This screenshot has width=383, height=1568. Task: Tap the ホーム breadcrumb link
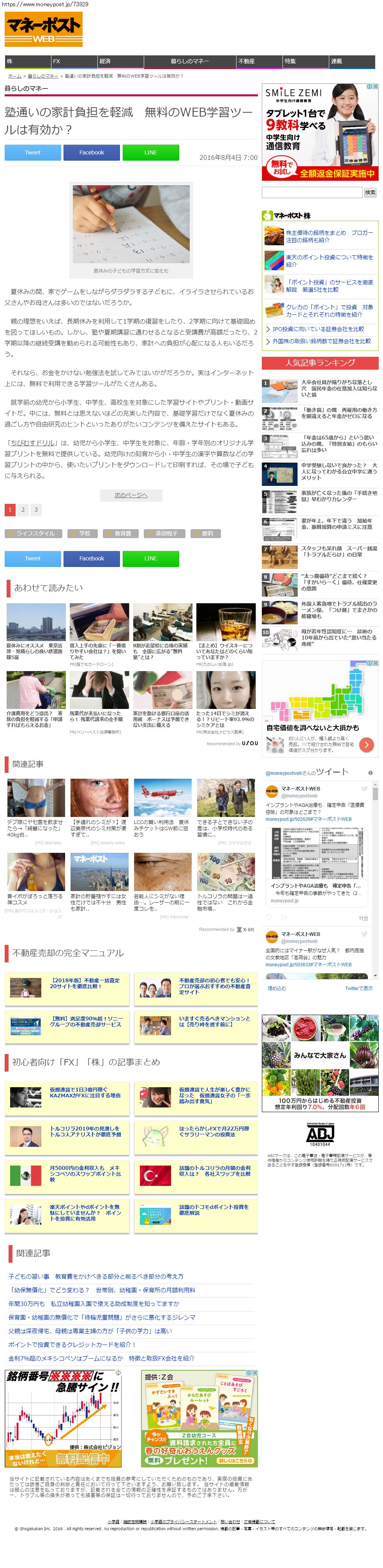click(x=14, y=76)
